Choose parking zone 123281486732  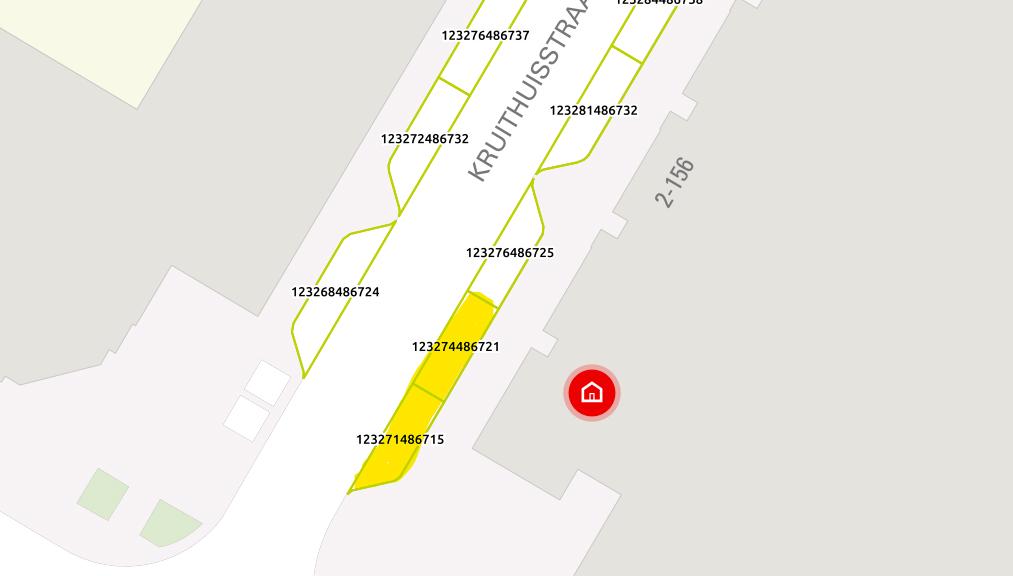click(x=593, y=110)
